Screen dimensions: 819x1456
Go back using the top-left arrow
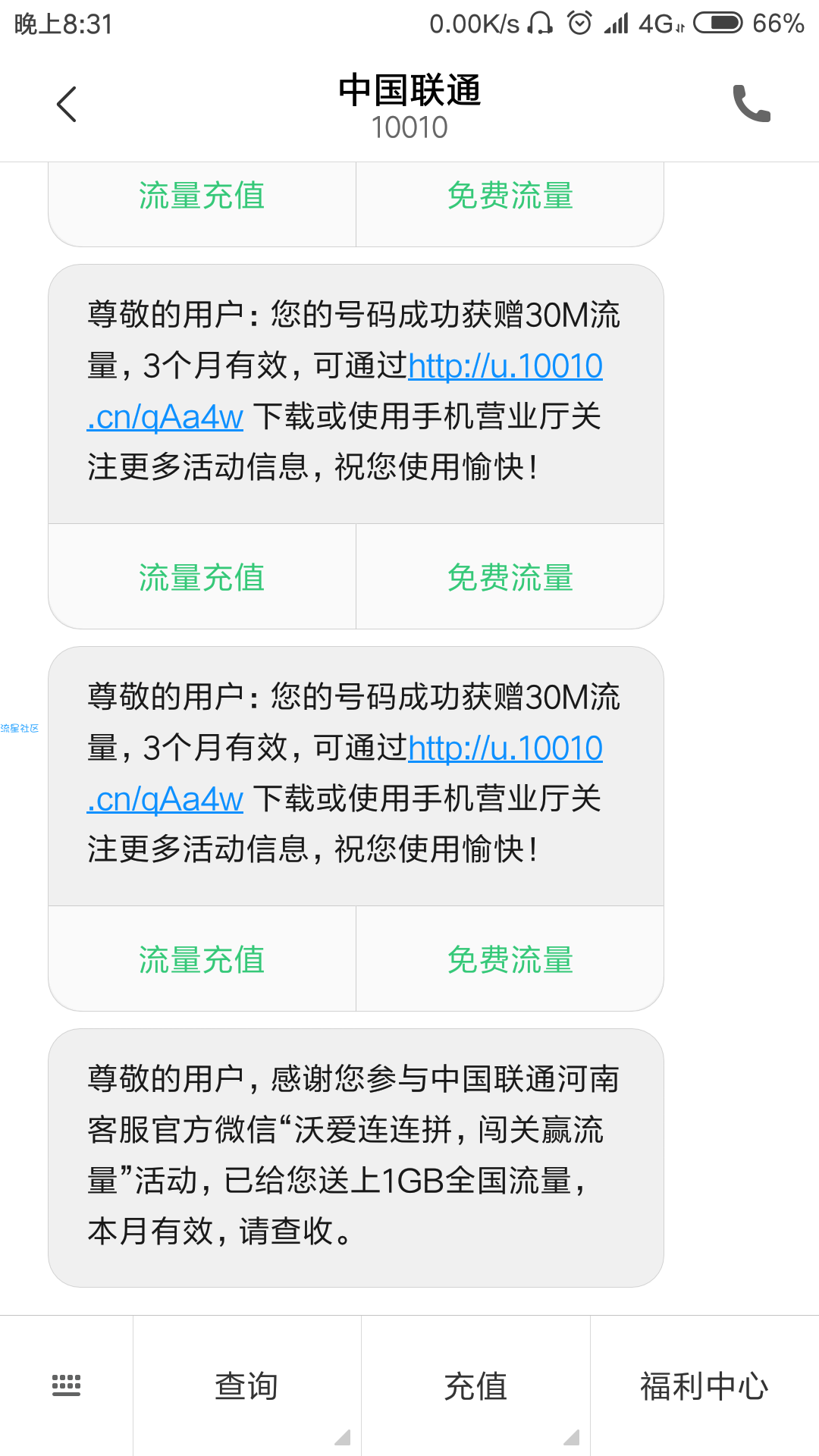(x=67, y=104)
